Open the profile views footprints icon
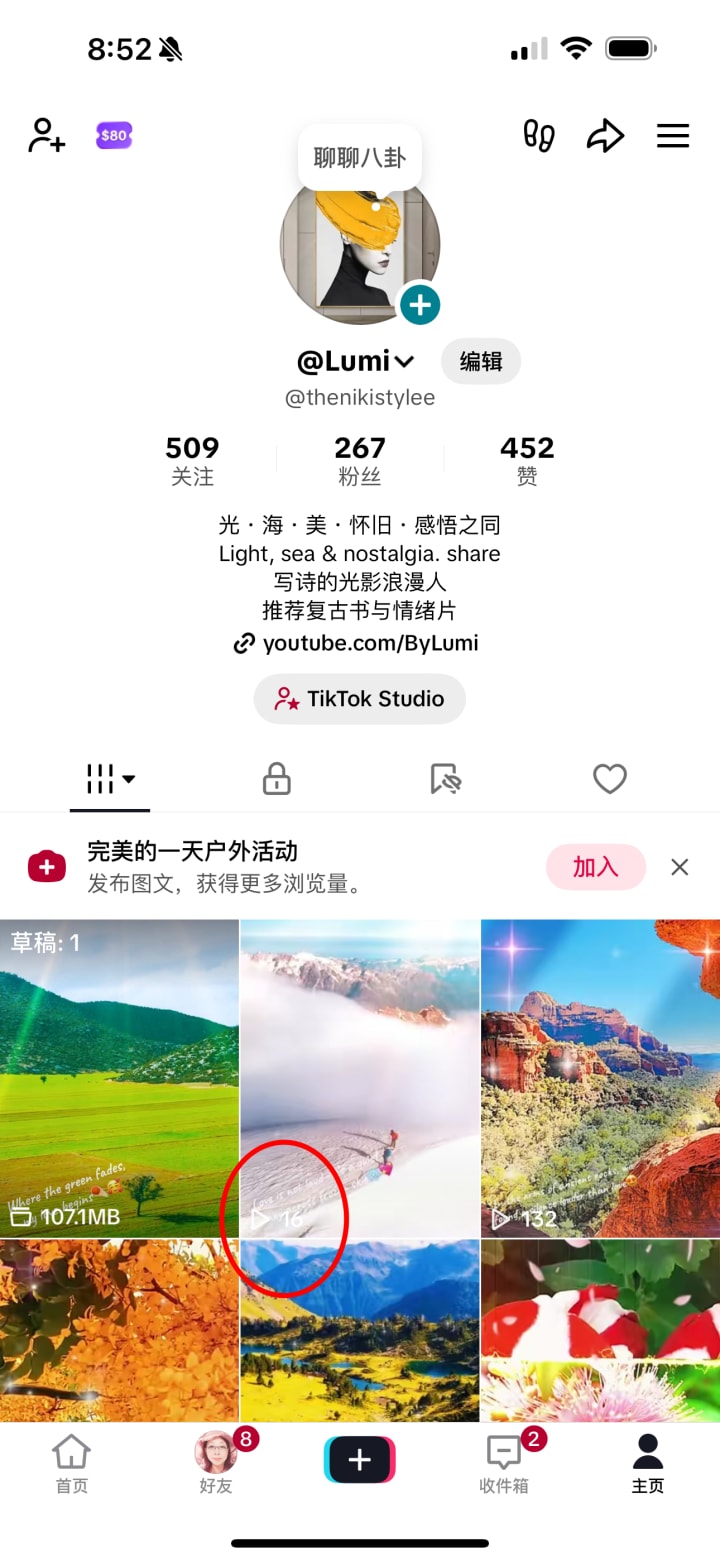 539,136
